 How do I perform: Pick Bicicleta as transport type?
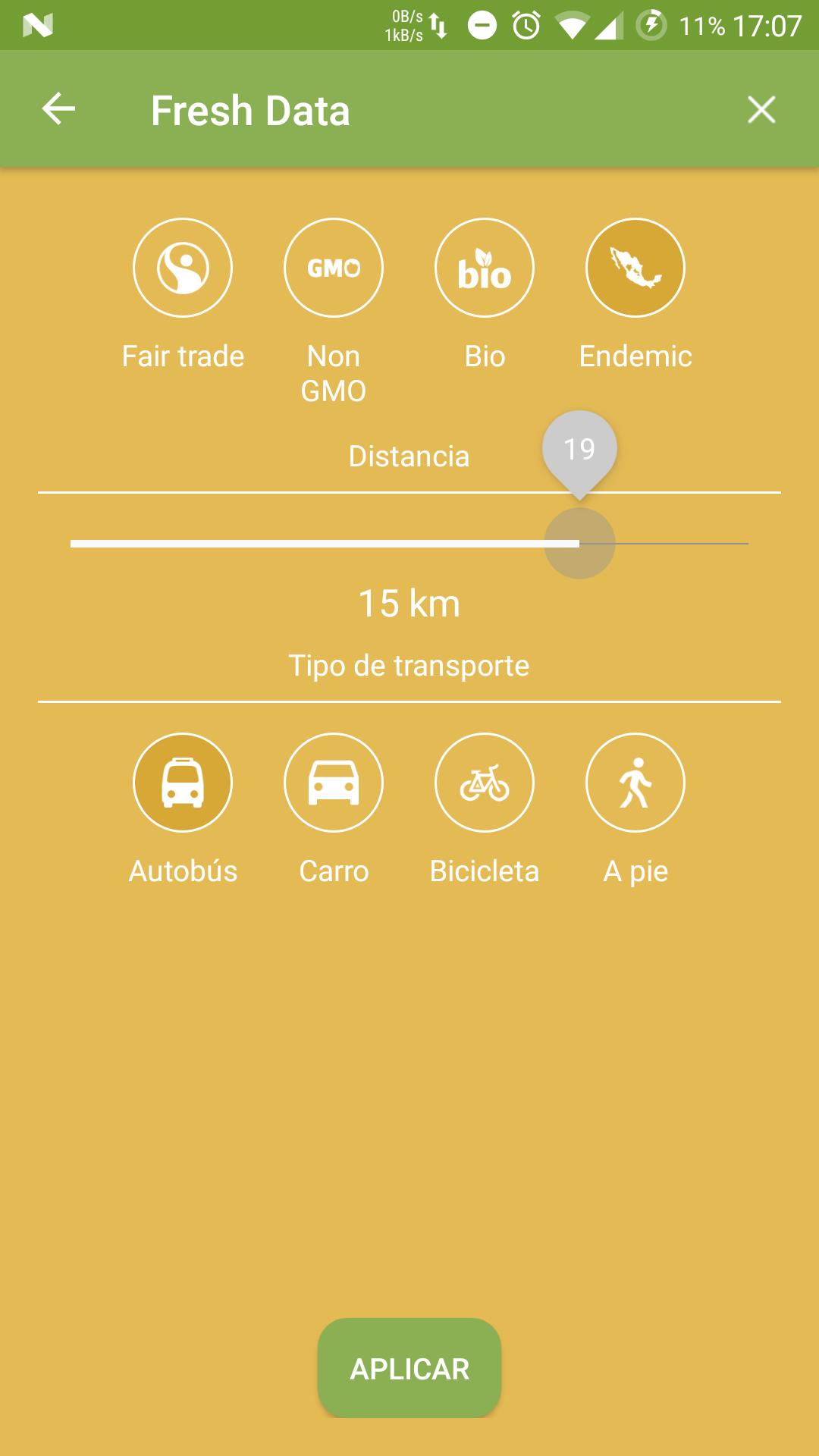click(x=485, y=783)
